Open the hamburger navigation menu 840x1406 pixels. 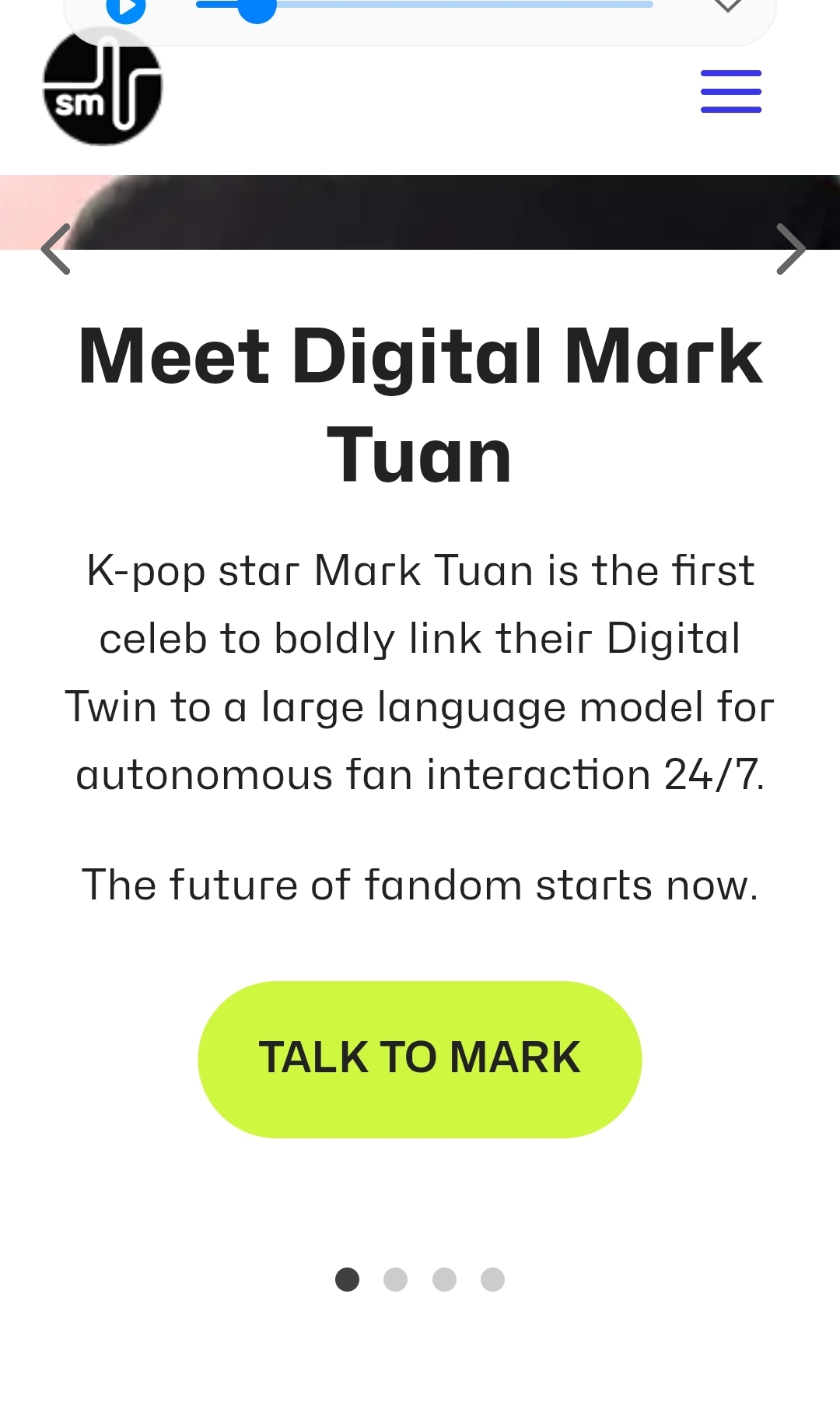[730, 91]
